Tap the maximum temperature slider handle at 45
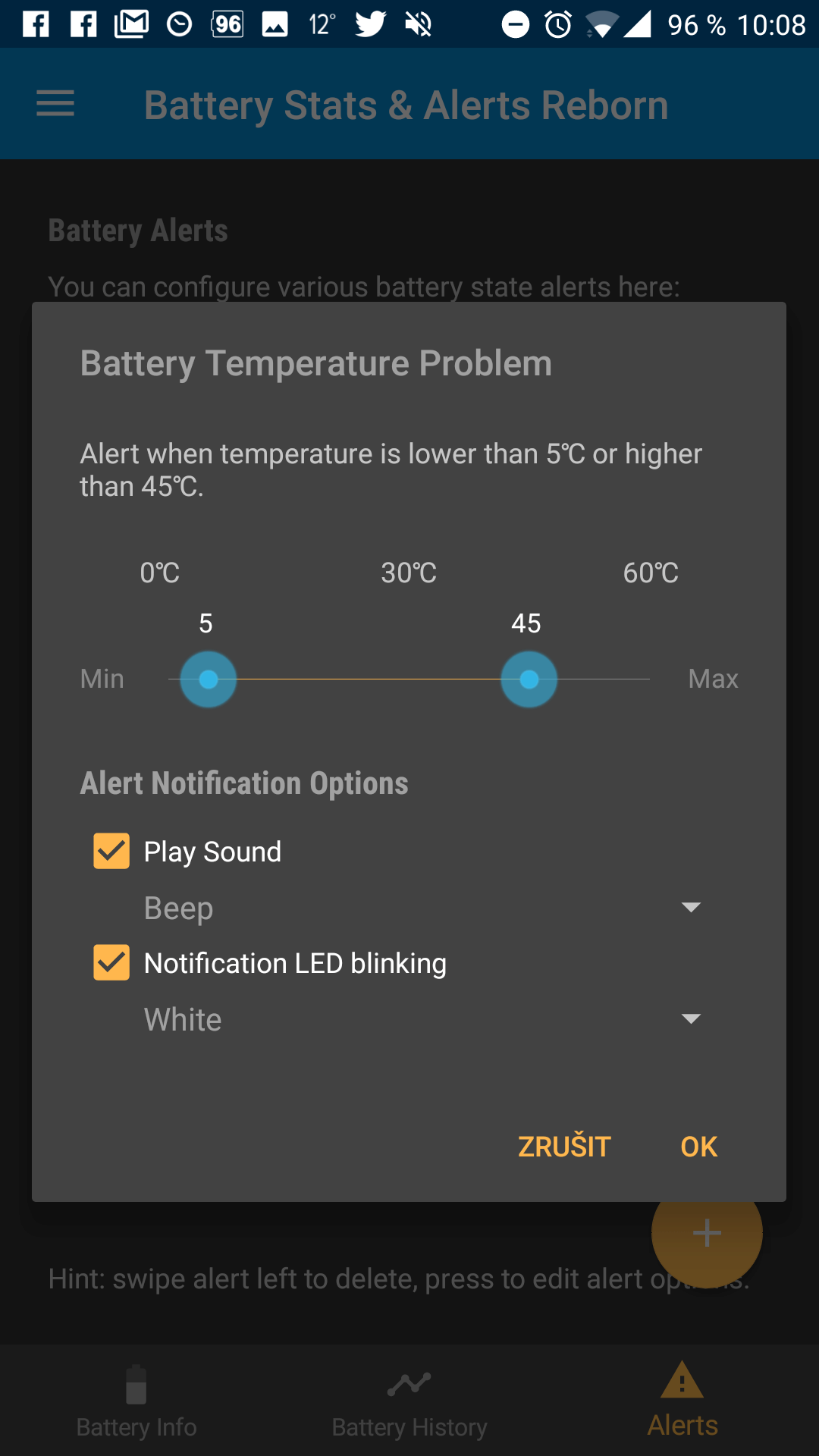The height and width of the screenshot is (1456, 819). [x=529, y=679]
